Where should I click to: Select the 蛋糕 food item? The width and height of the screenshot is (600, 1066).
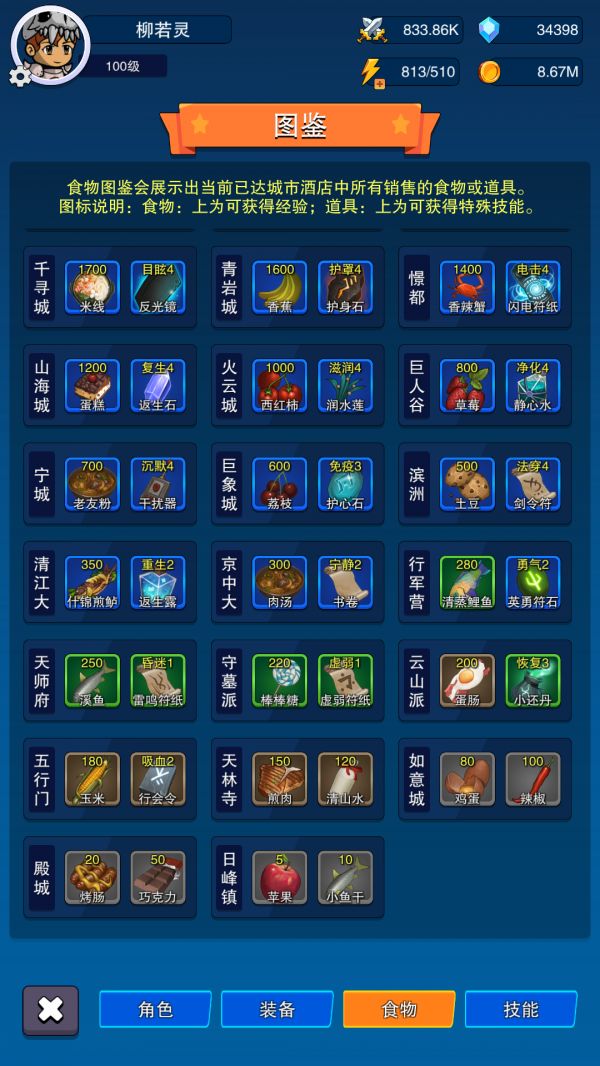point(92,386)
